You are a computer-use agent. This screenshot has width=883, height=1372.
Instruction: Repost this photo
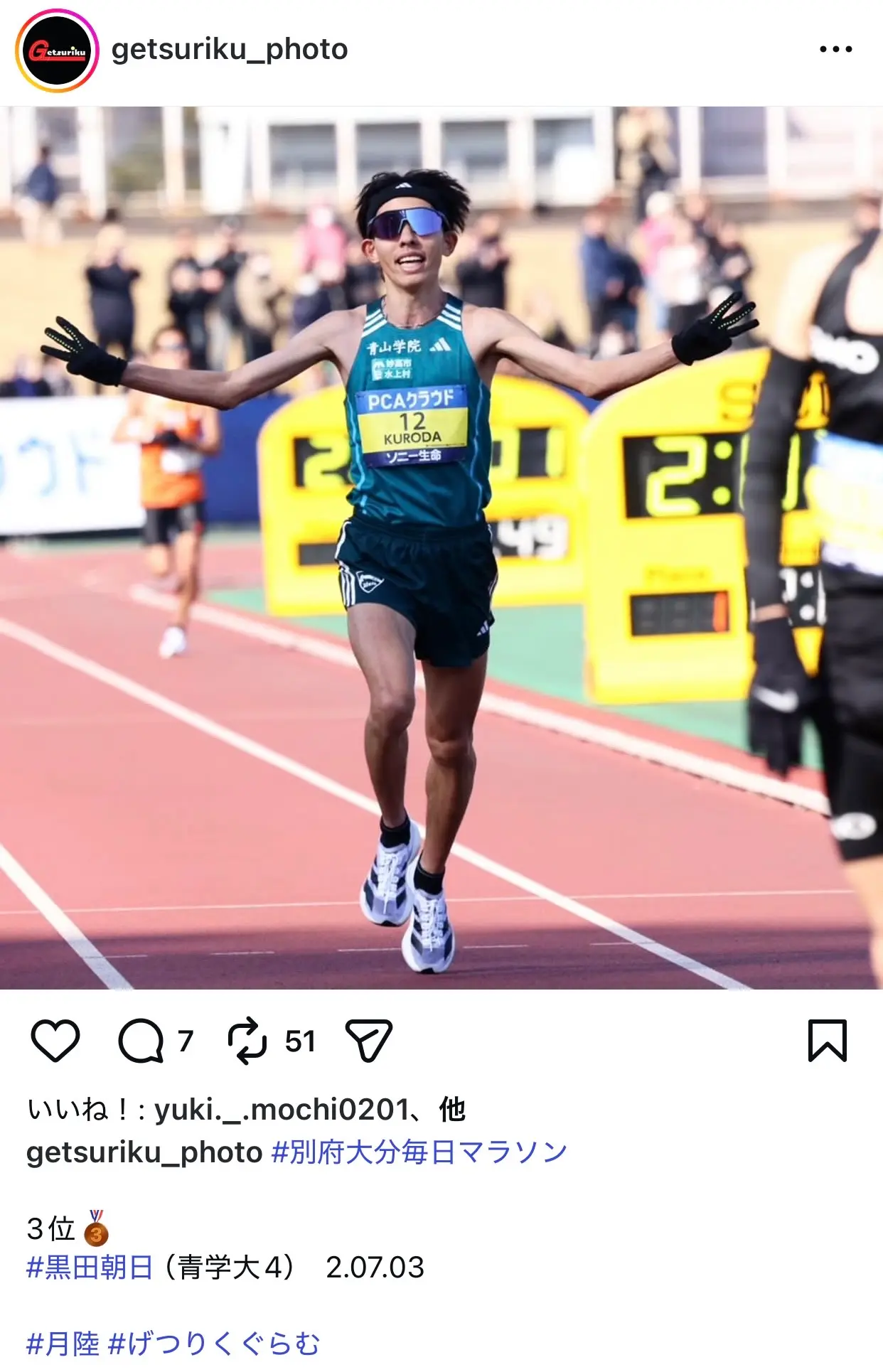pos(247,1041)
